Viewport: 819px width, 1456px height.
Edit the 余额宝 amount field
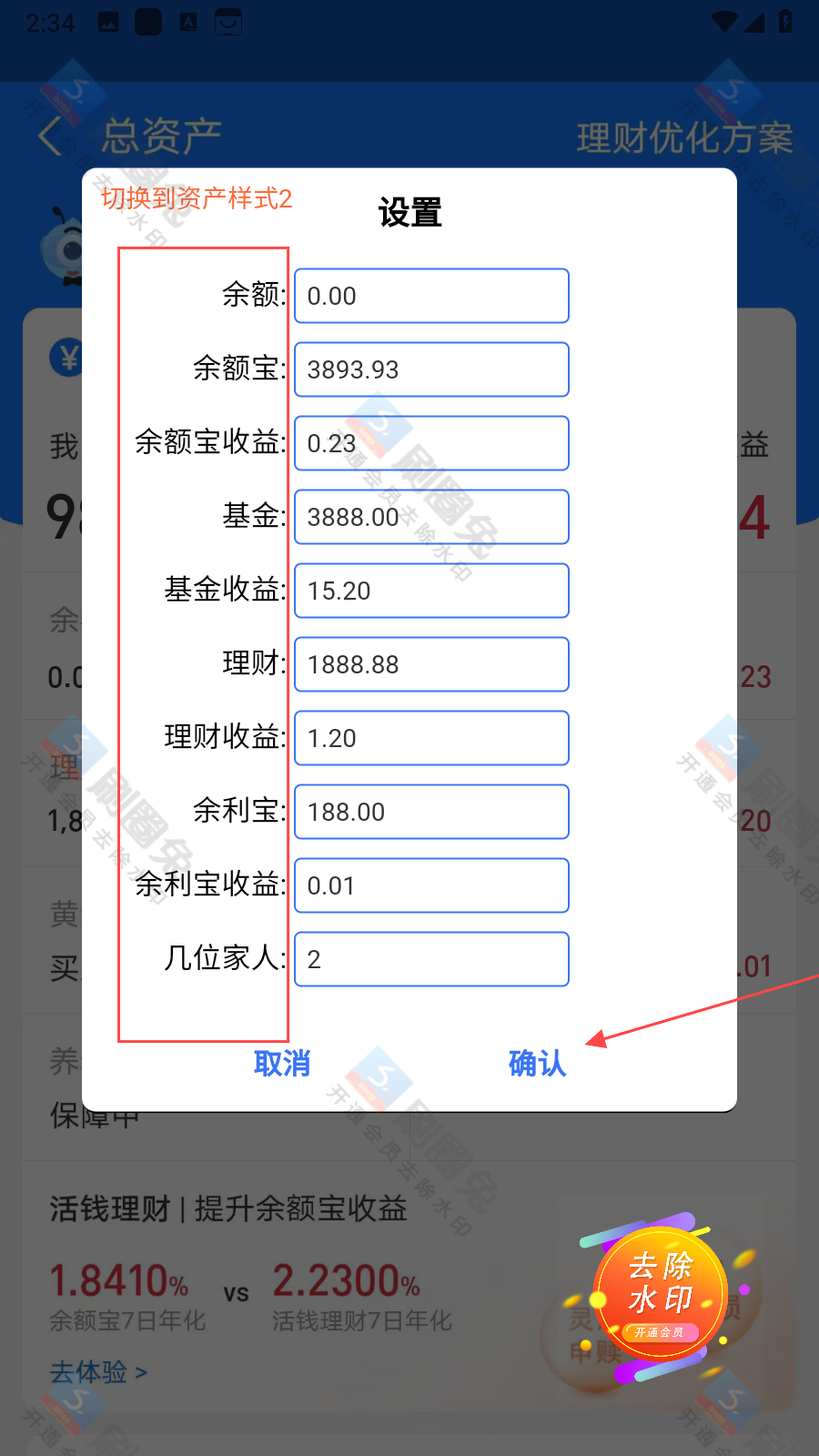pos(431,369)
